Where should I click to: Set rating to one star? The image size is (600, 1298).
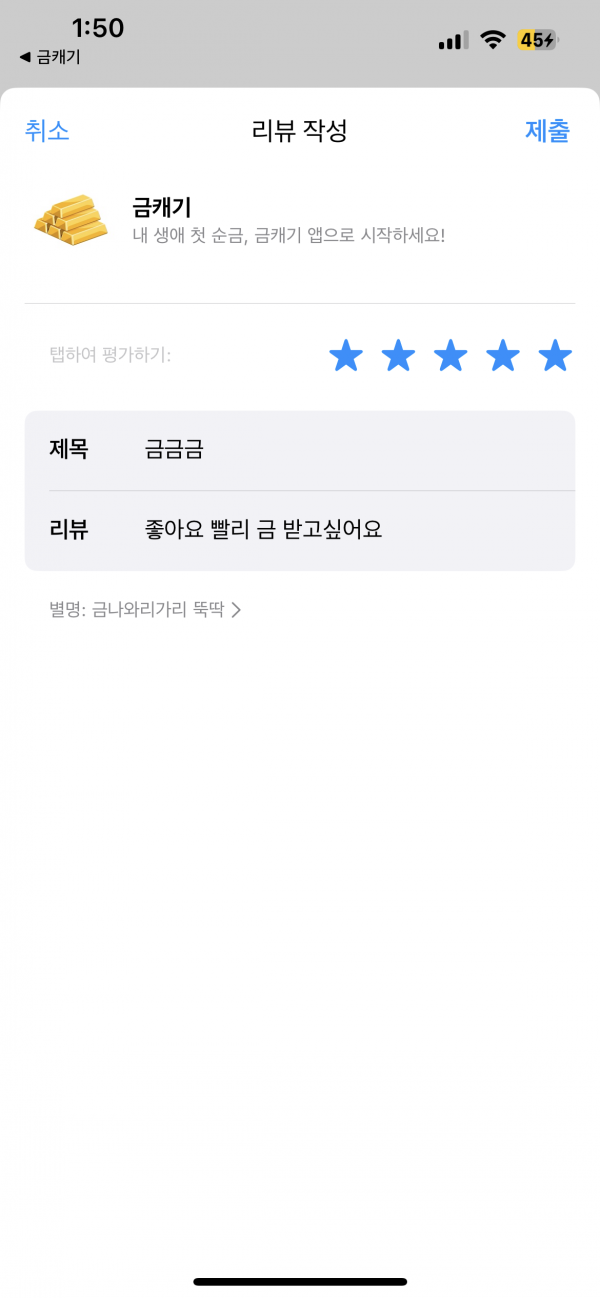[x=346, y=355]
